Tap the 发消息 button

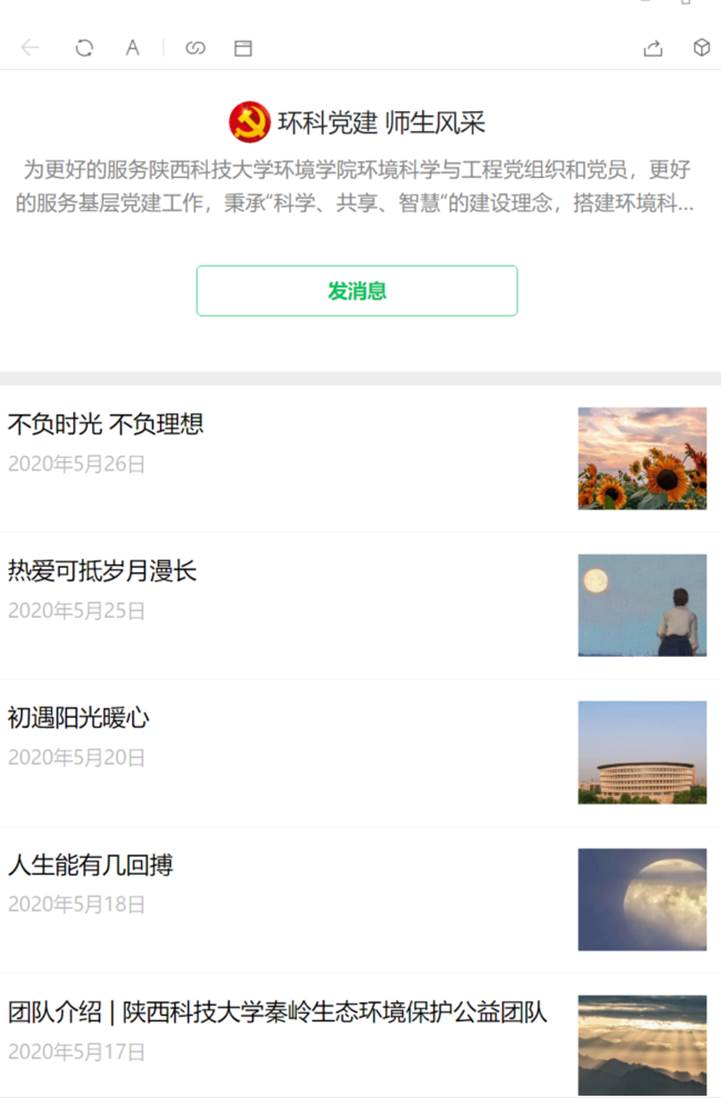357,291
